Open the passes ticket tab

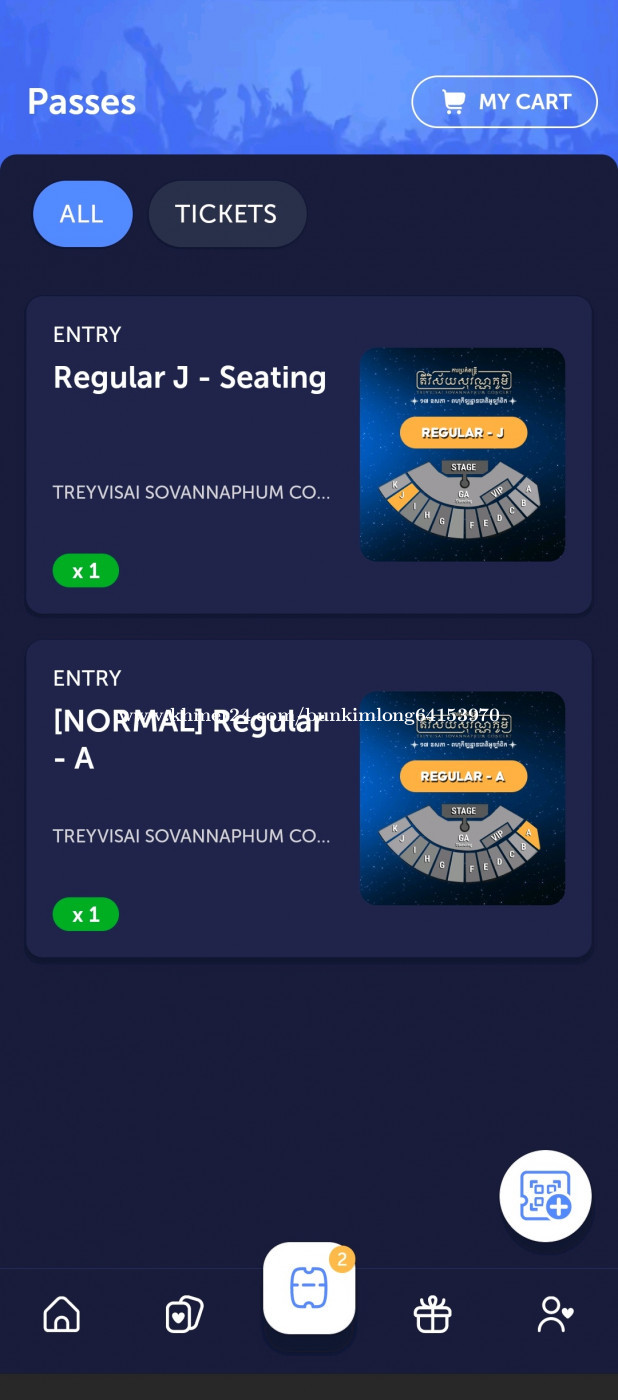pos(309,1288)
